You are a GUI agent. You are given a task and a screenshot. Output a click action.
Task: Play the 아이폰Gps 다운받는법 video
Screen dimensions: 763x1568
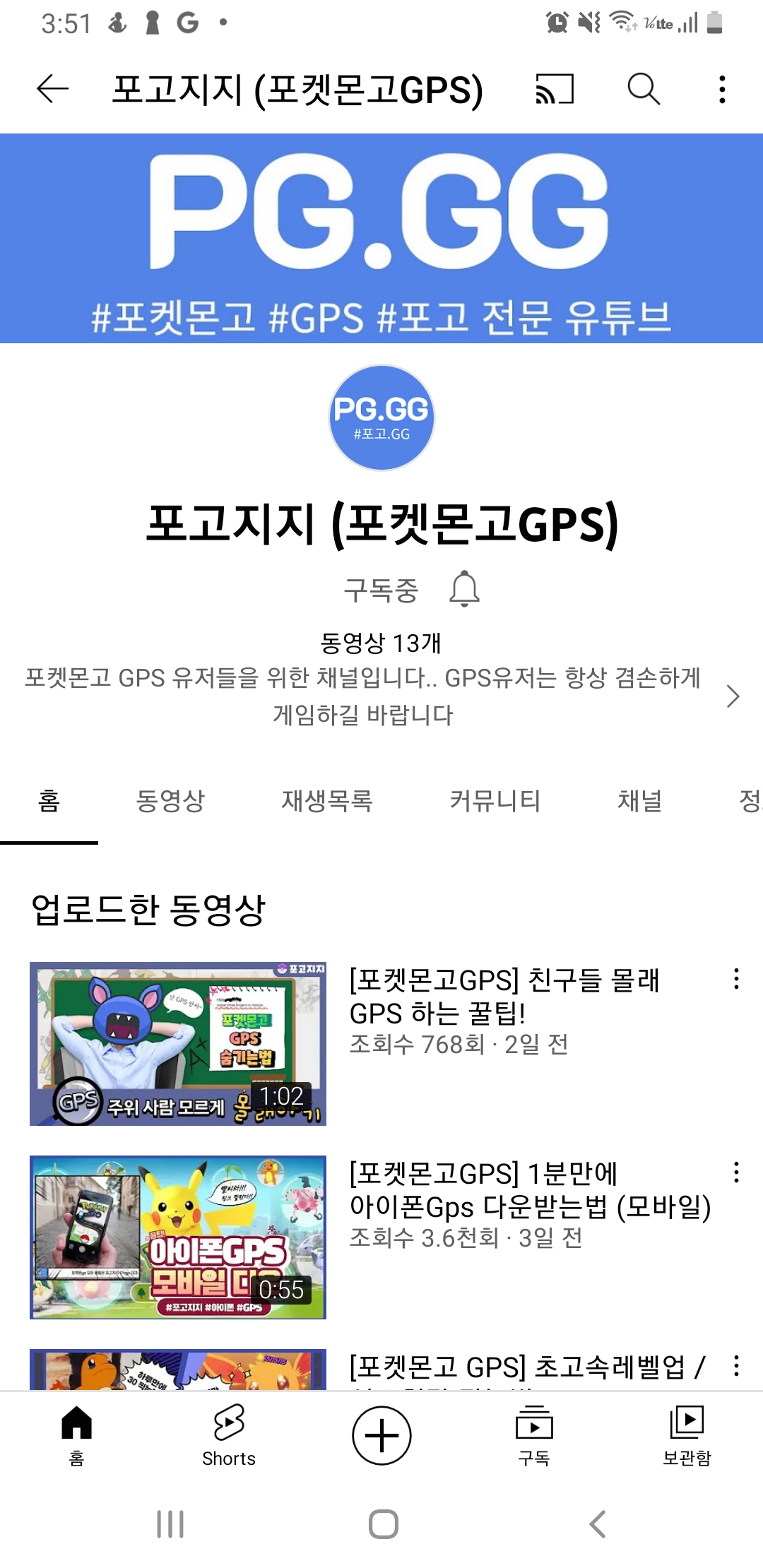(x=178, y=1237)
